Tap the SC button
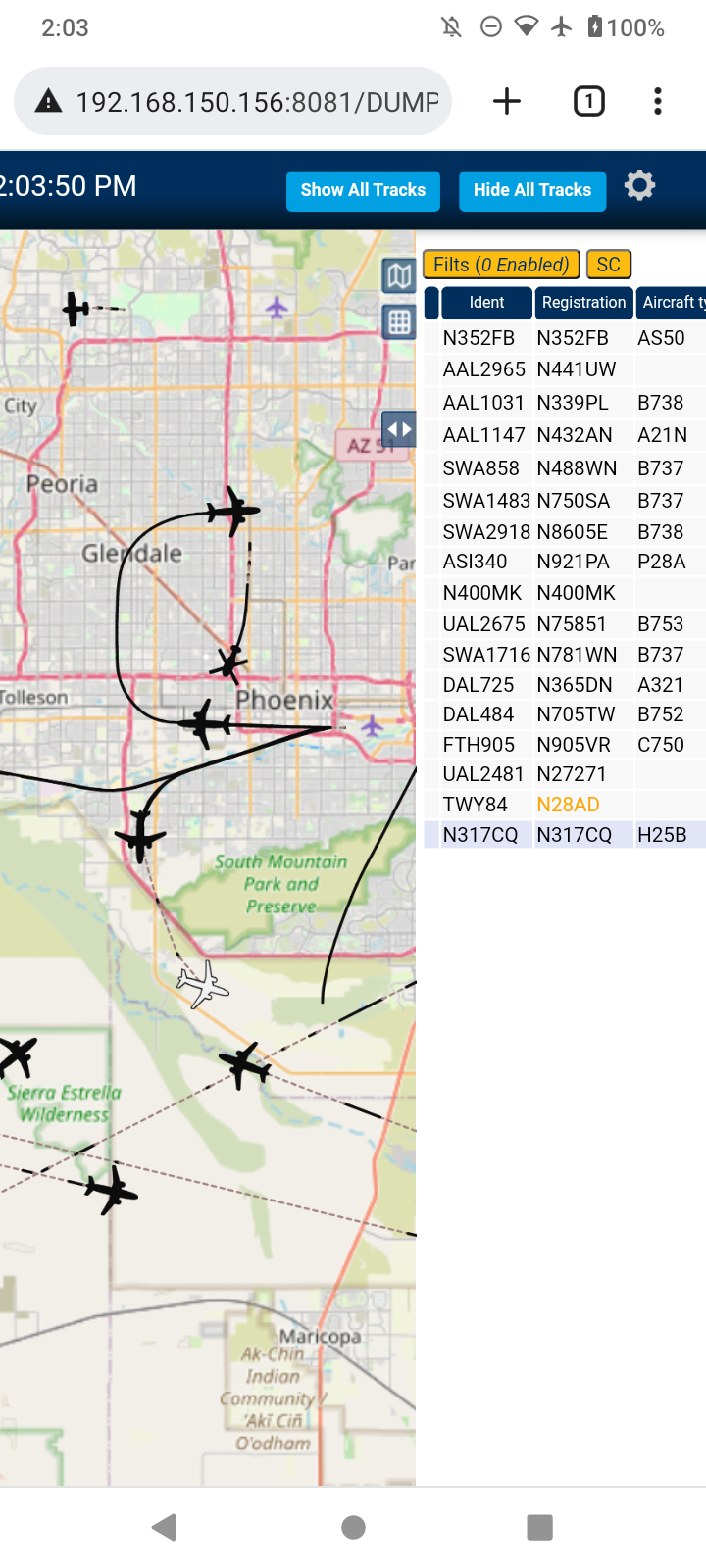The width and height of the screenshot is (706, 1568). [x=608, y=265]
